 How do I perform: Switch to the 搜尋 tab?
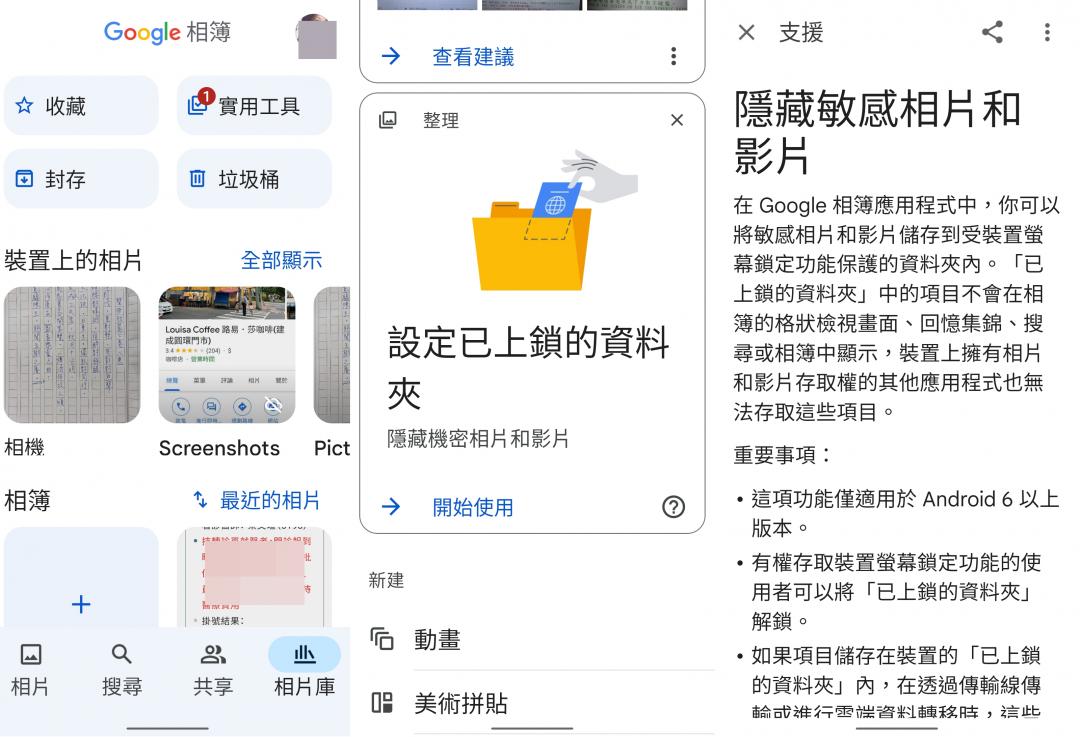121,671
